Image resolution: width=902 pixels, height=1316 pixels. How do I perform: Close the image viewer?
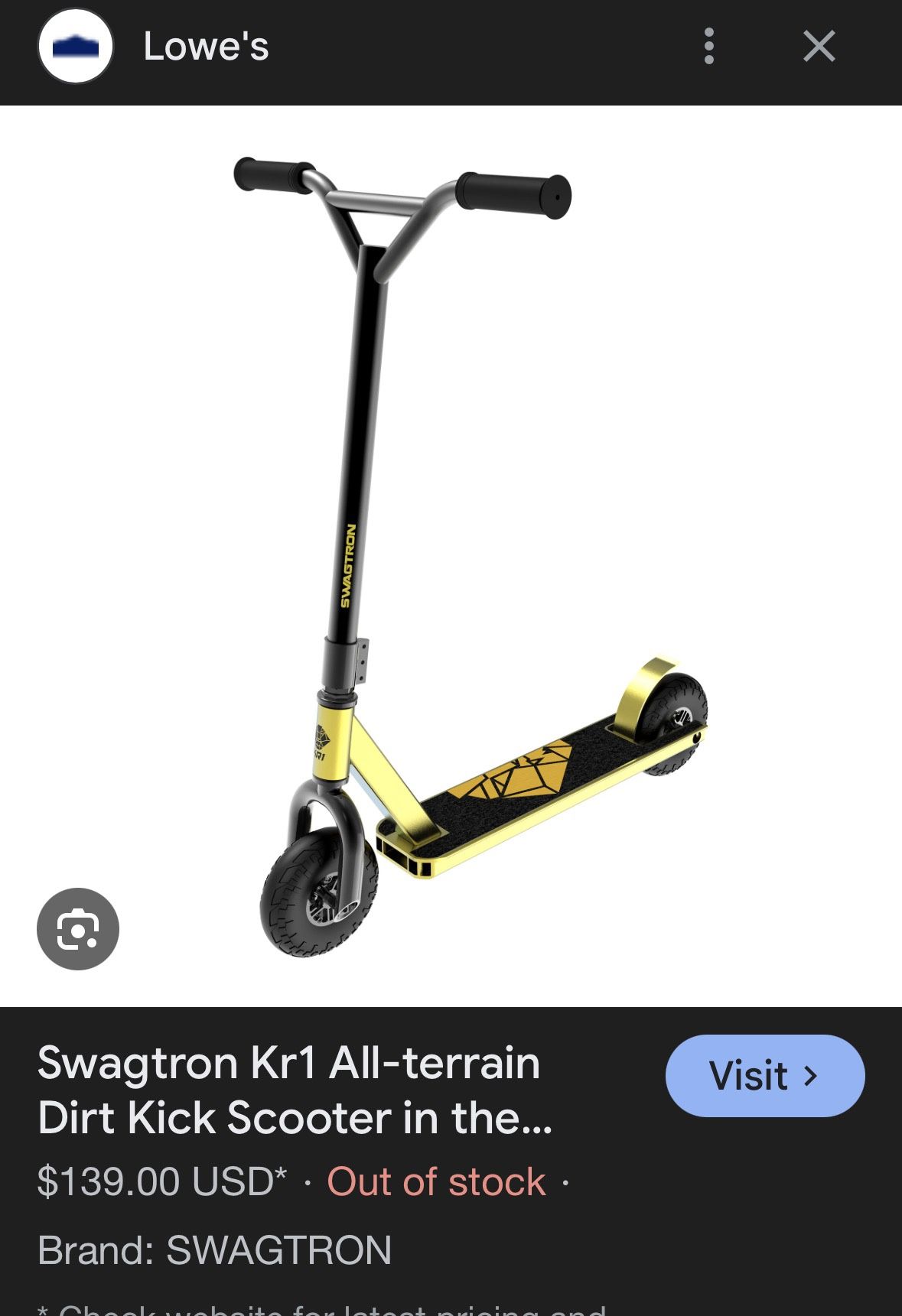tap(819, 47)
